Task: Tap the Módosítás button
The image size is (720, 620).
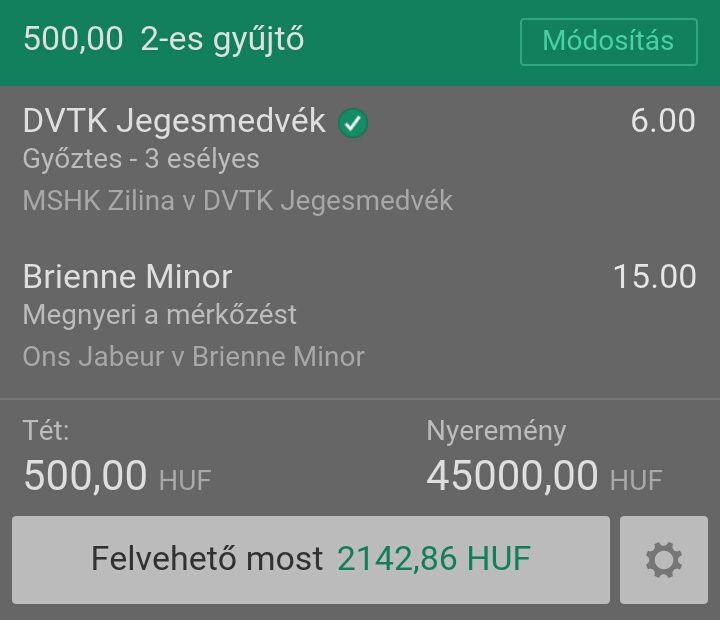Action: pyautogui.click(x=607, y=41)
